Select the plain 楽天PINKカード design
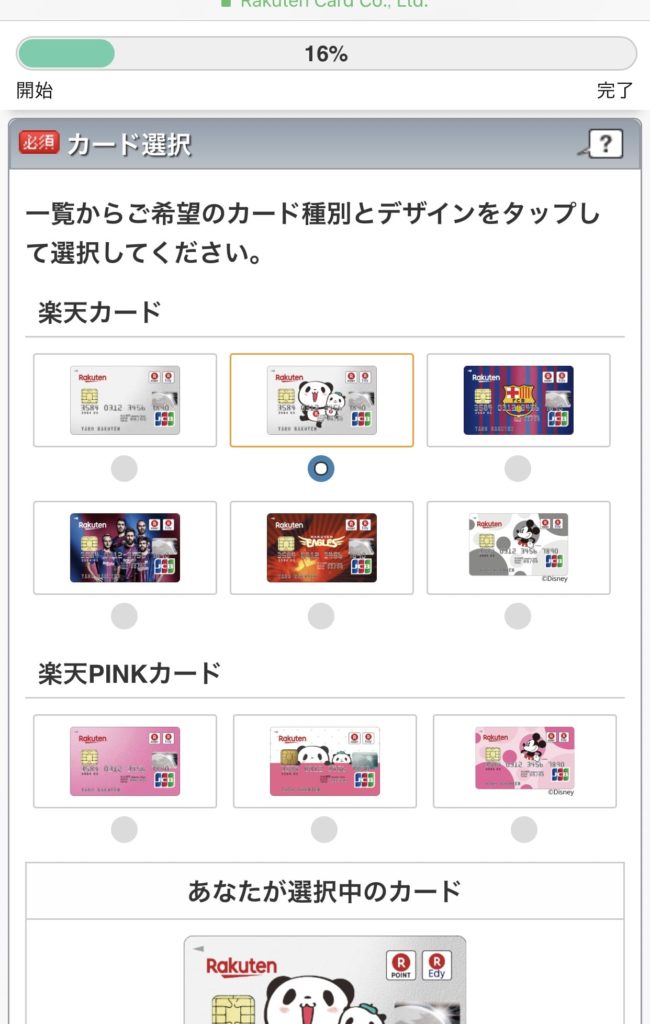Viewport: 650px width, 1024px height. click(125, 761)
